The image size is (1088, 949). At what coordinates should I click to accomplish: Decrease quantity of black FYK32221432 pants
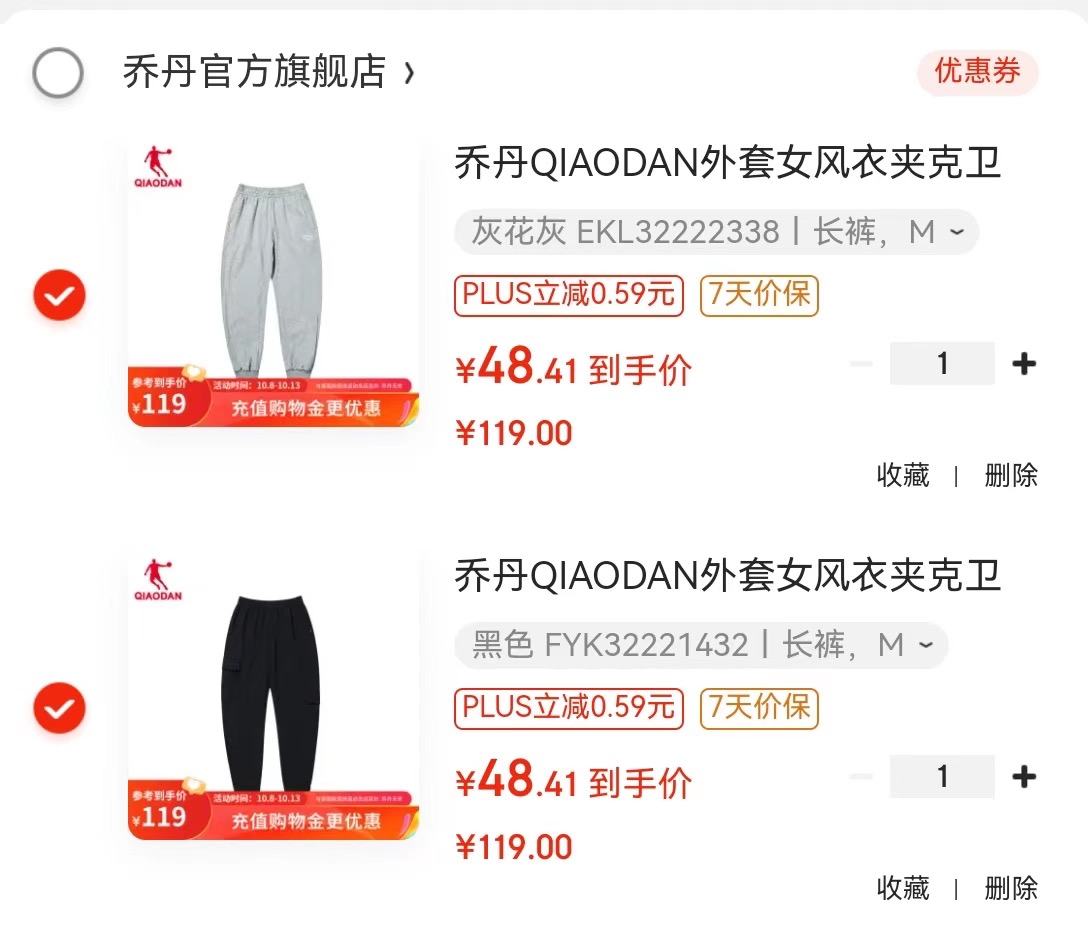click(x=861, y=777)
